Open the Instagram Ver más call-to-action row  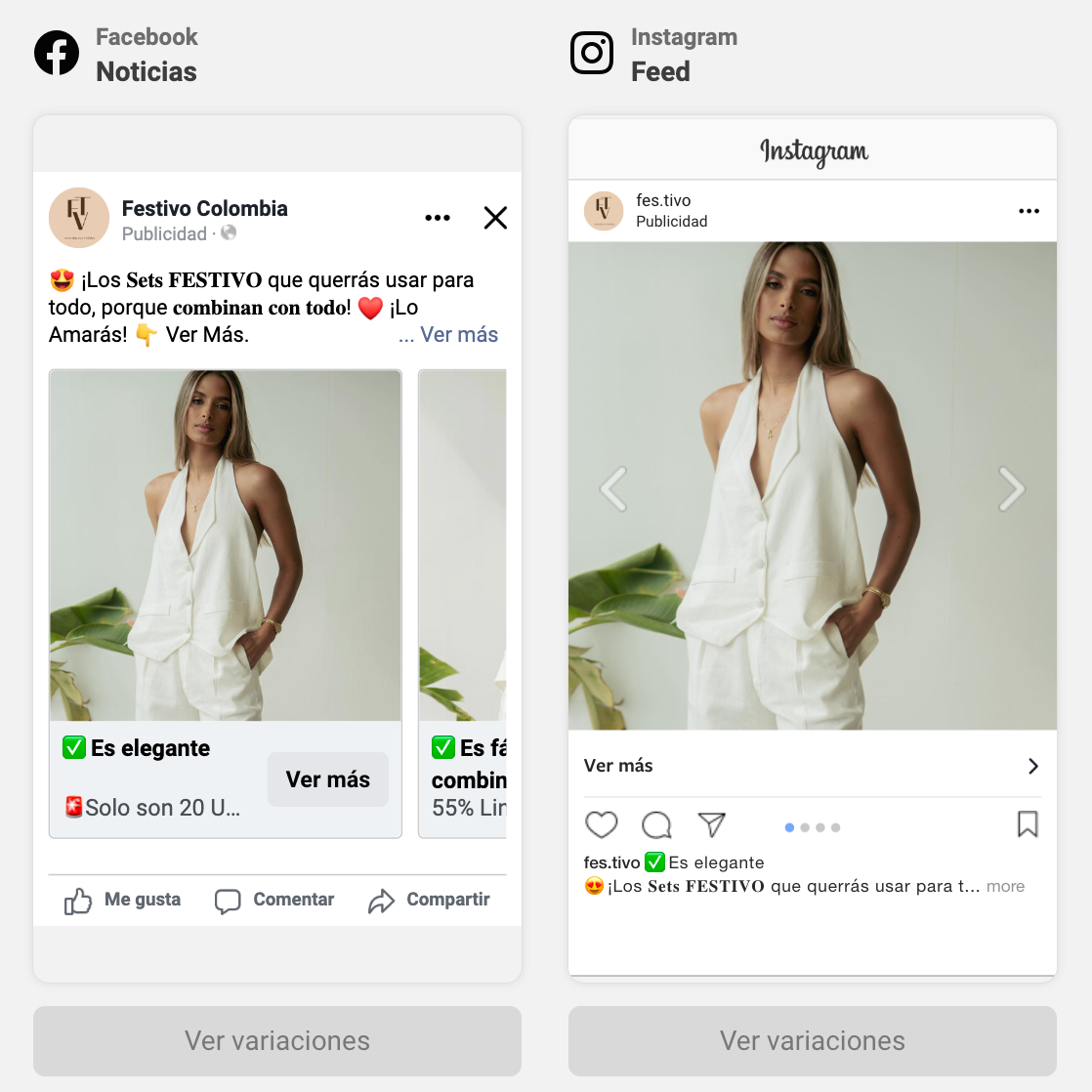812,766
